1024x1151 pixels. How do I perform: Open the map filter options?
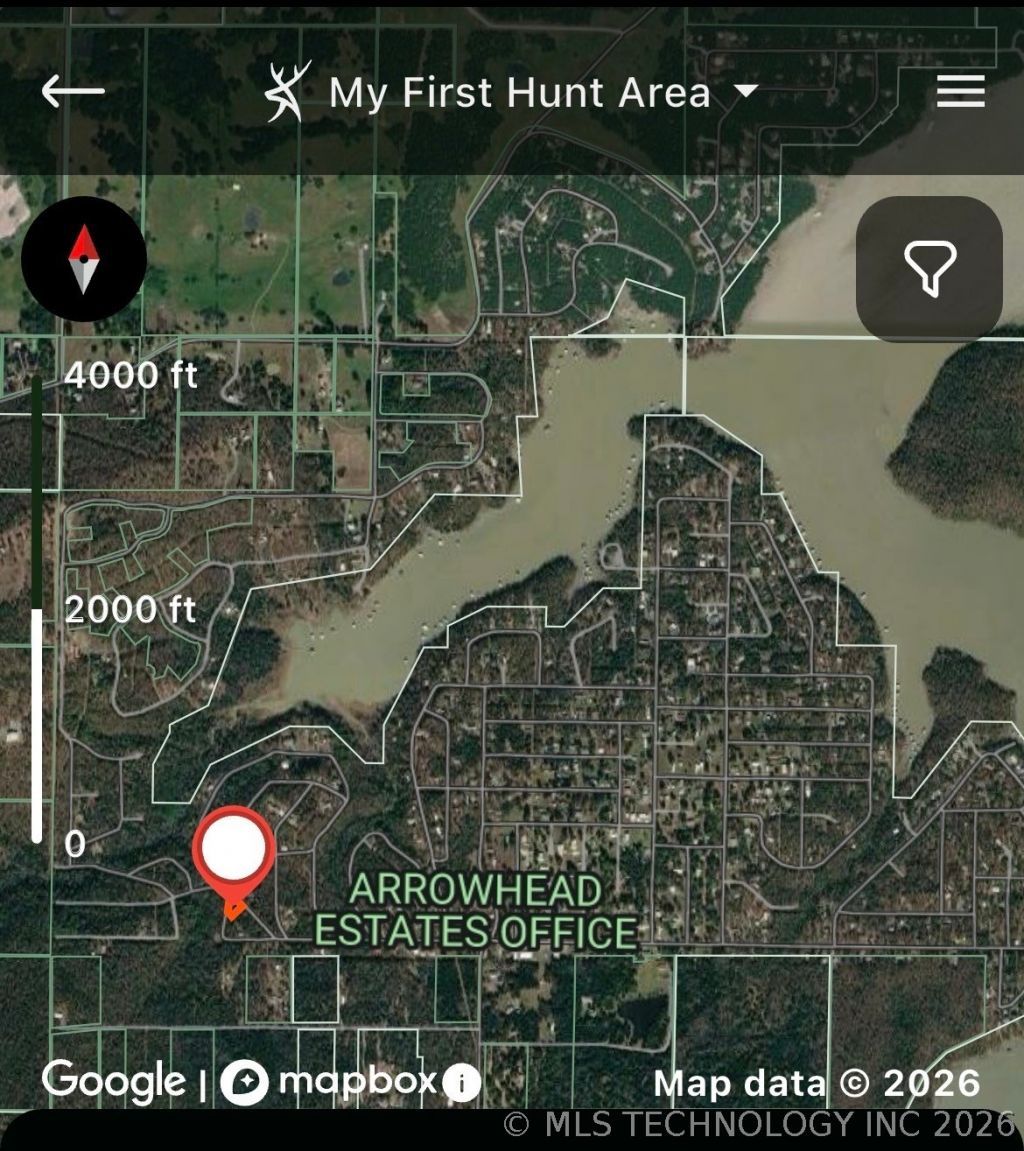[929, 268]
